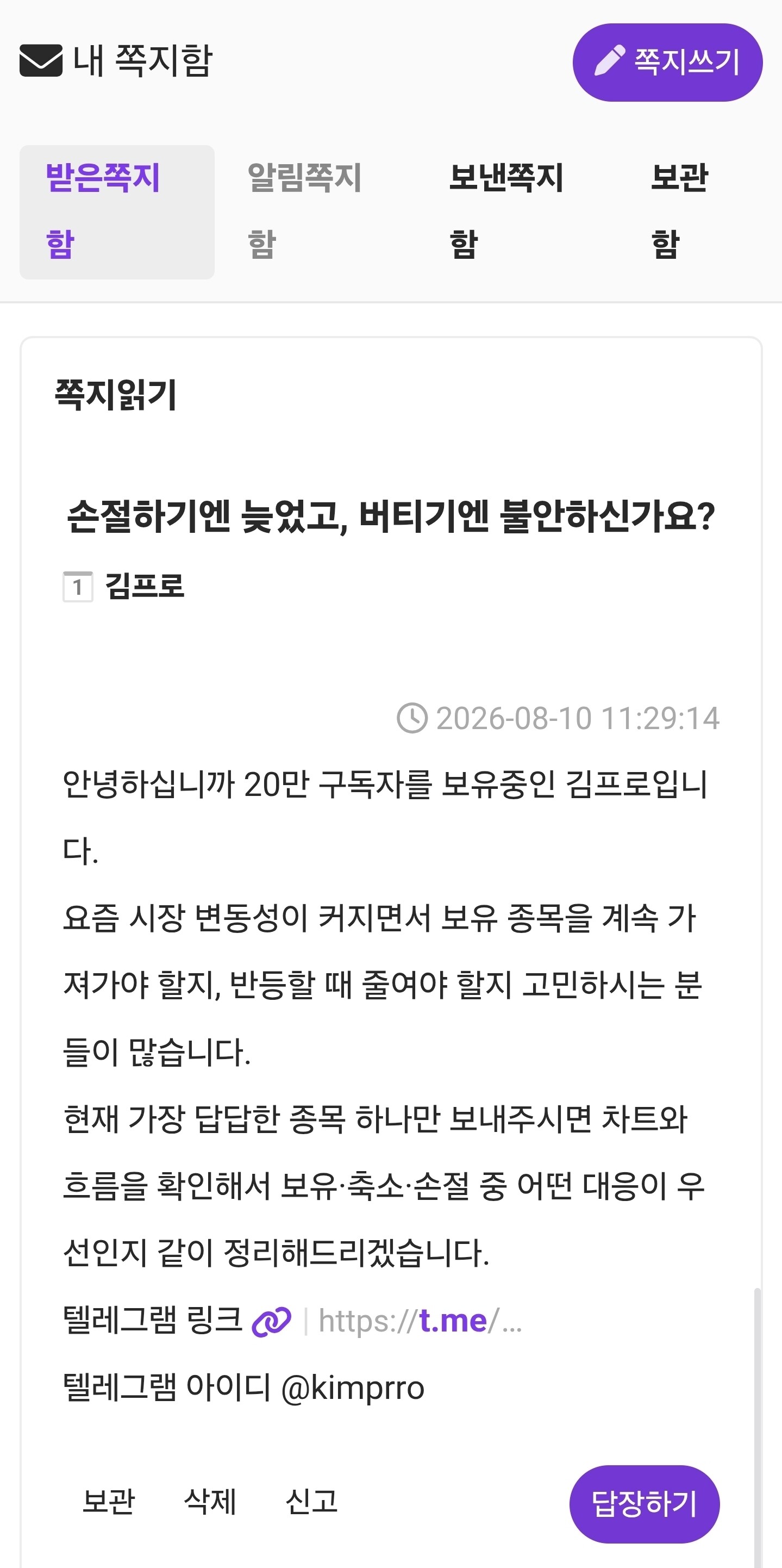Open the t.me Telegram link

tap(420, 1321)
